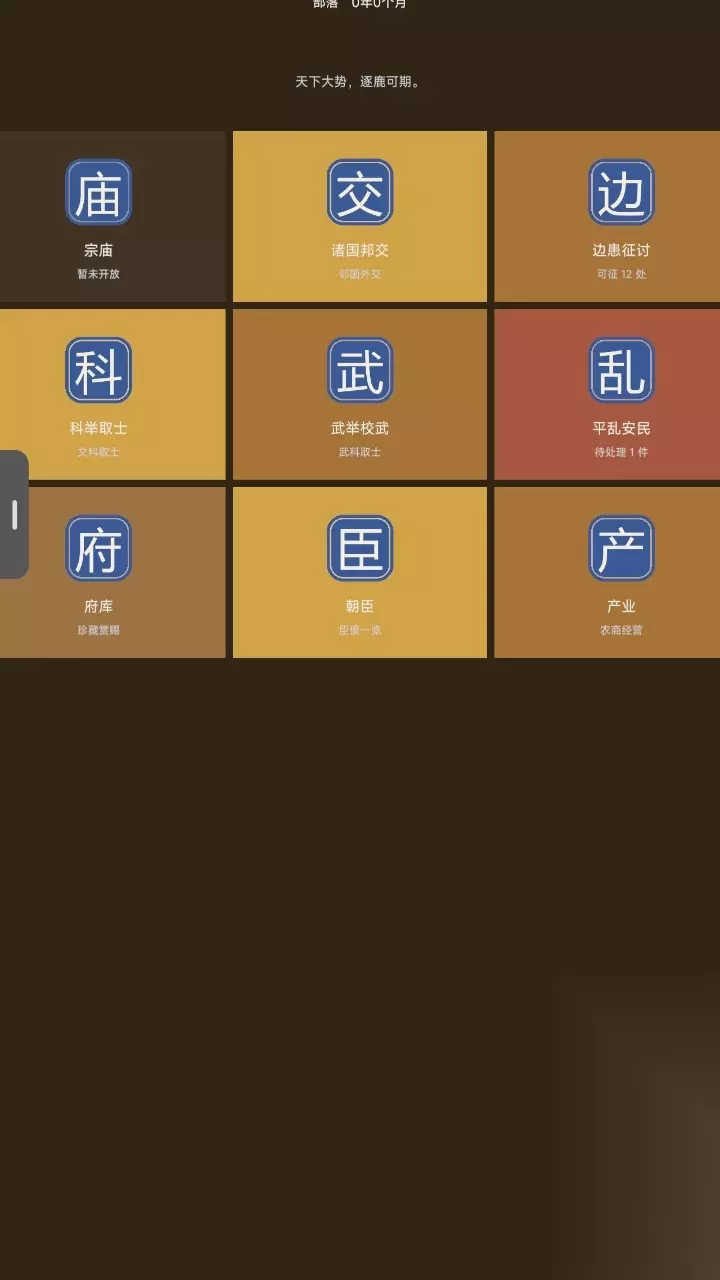Open 平乱安民 pending issue tile

tap(607, 394)
